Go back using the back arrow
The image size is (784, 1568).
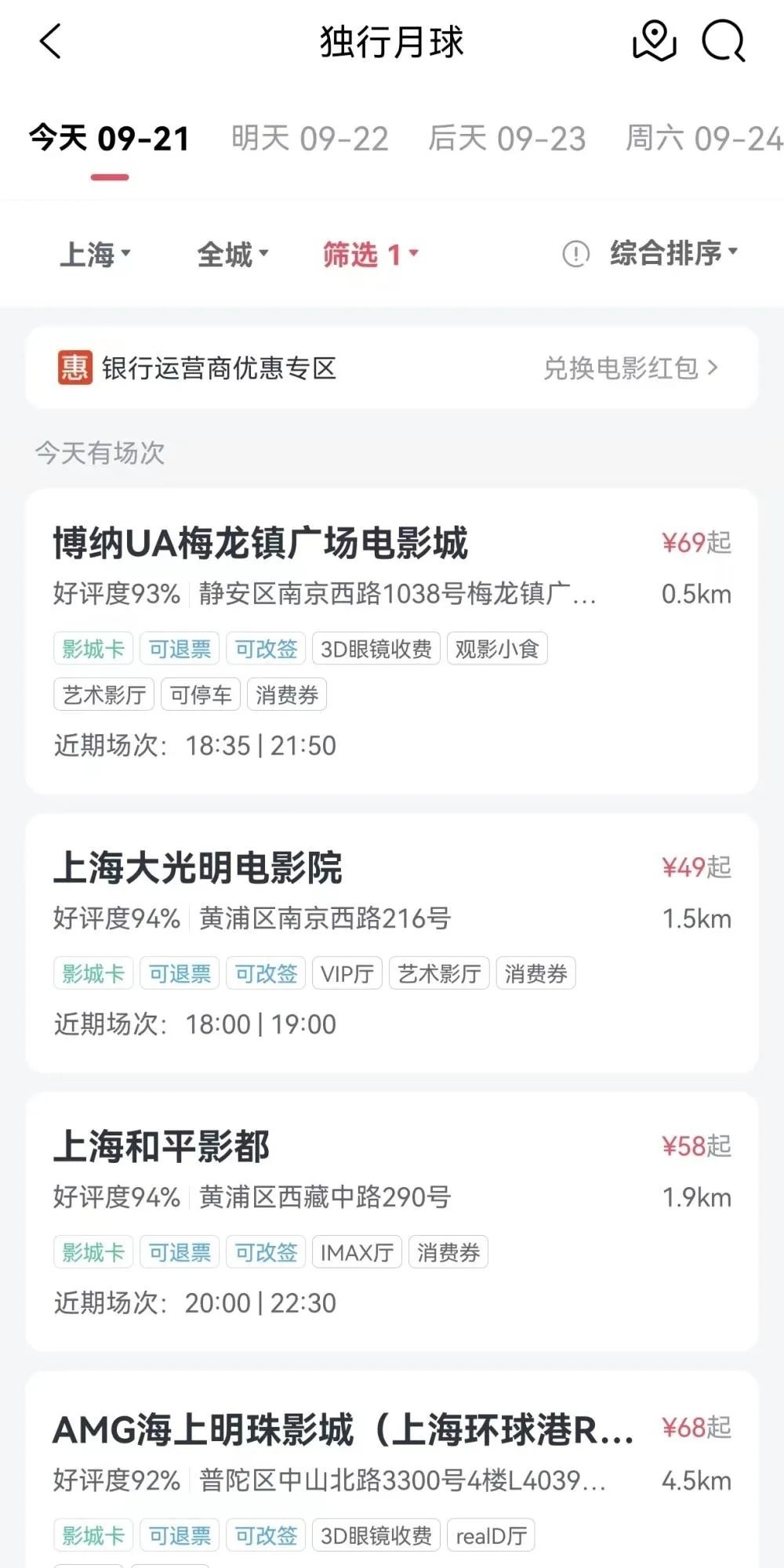(51, 42)
